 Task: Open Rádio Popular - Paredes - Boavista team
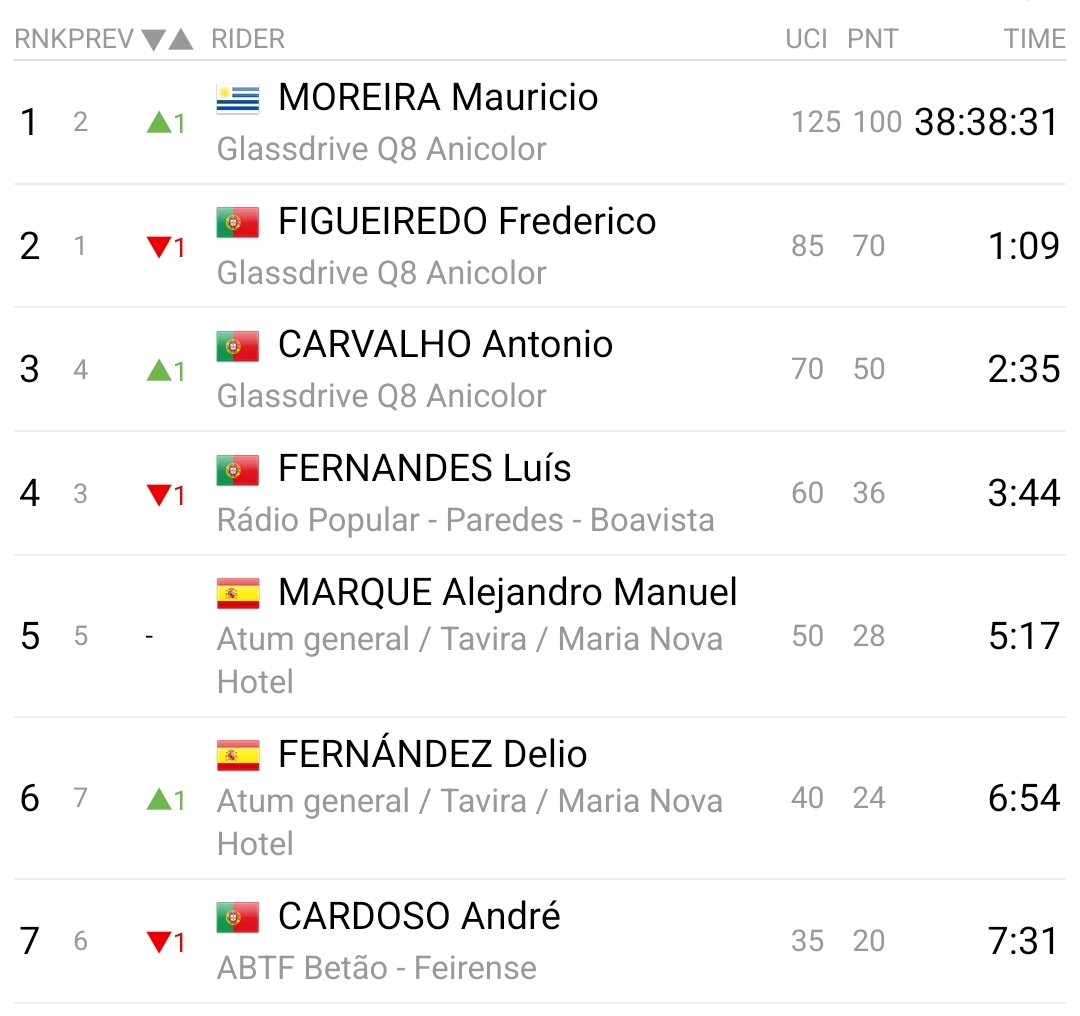tap(465, 521)
